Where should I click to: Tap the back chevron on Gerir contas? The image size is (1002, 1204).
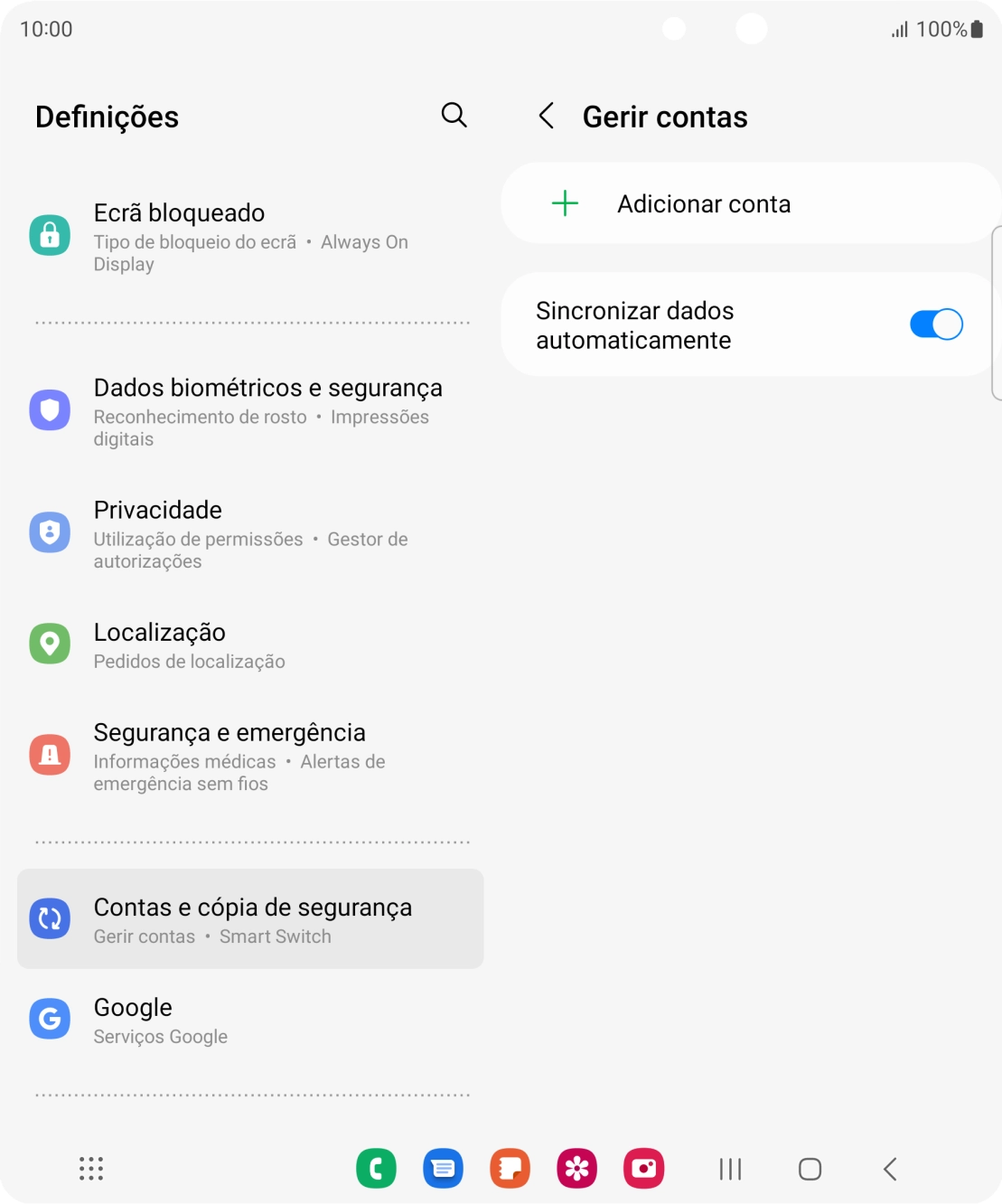tap(548, 117)
